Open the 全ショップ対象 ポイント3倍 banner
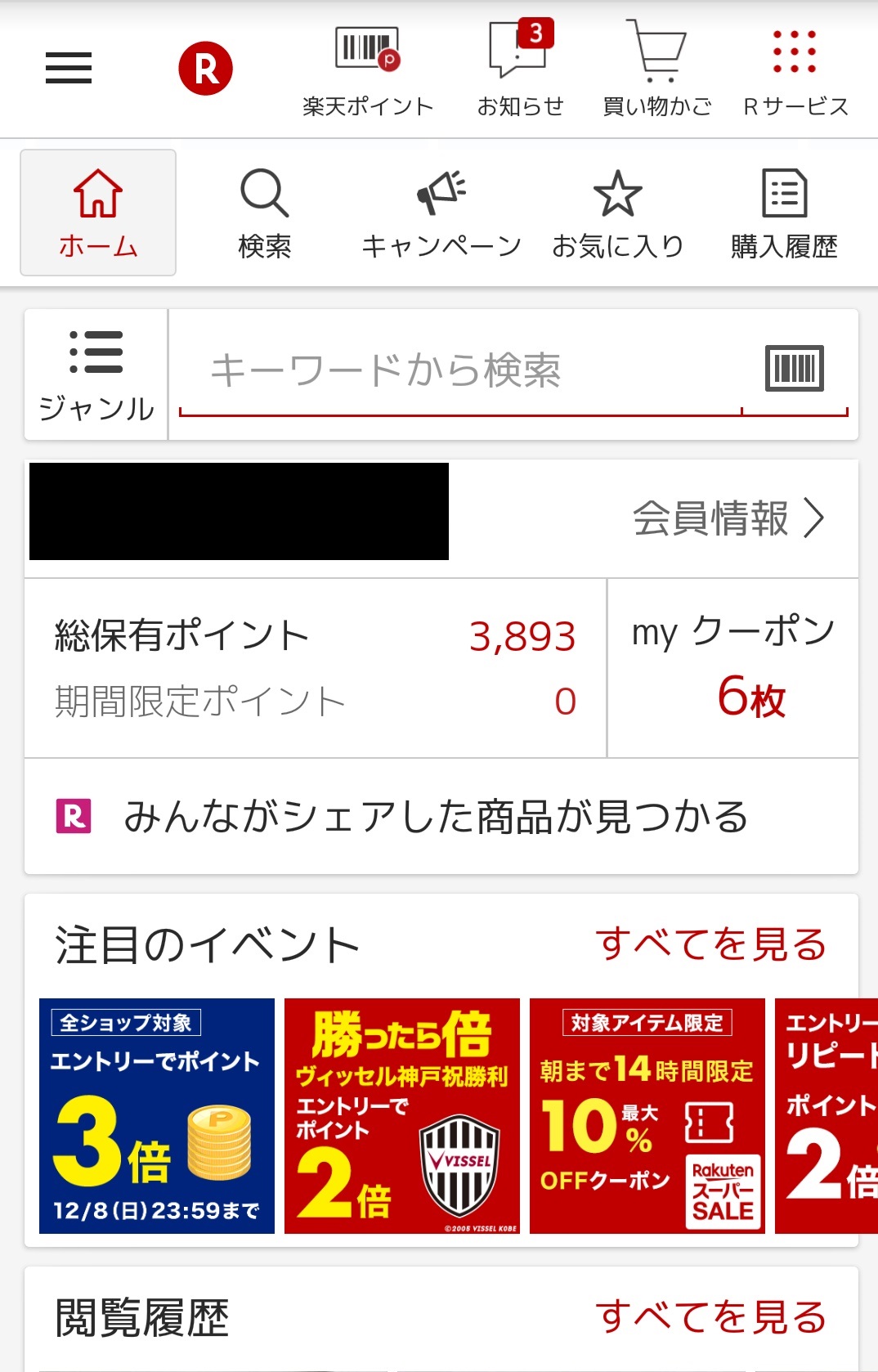The height and width of the screenshot is (1372, 878). click(x=157, y=1115)
